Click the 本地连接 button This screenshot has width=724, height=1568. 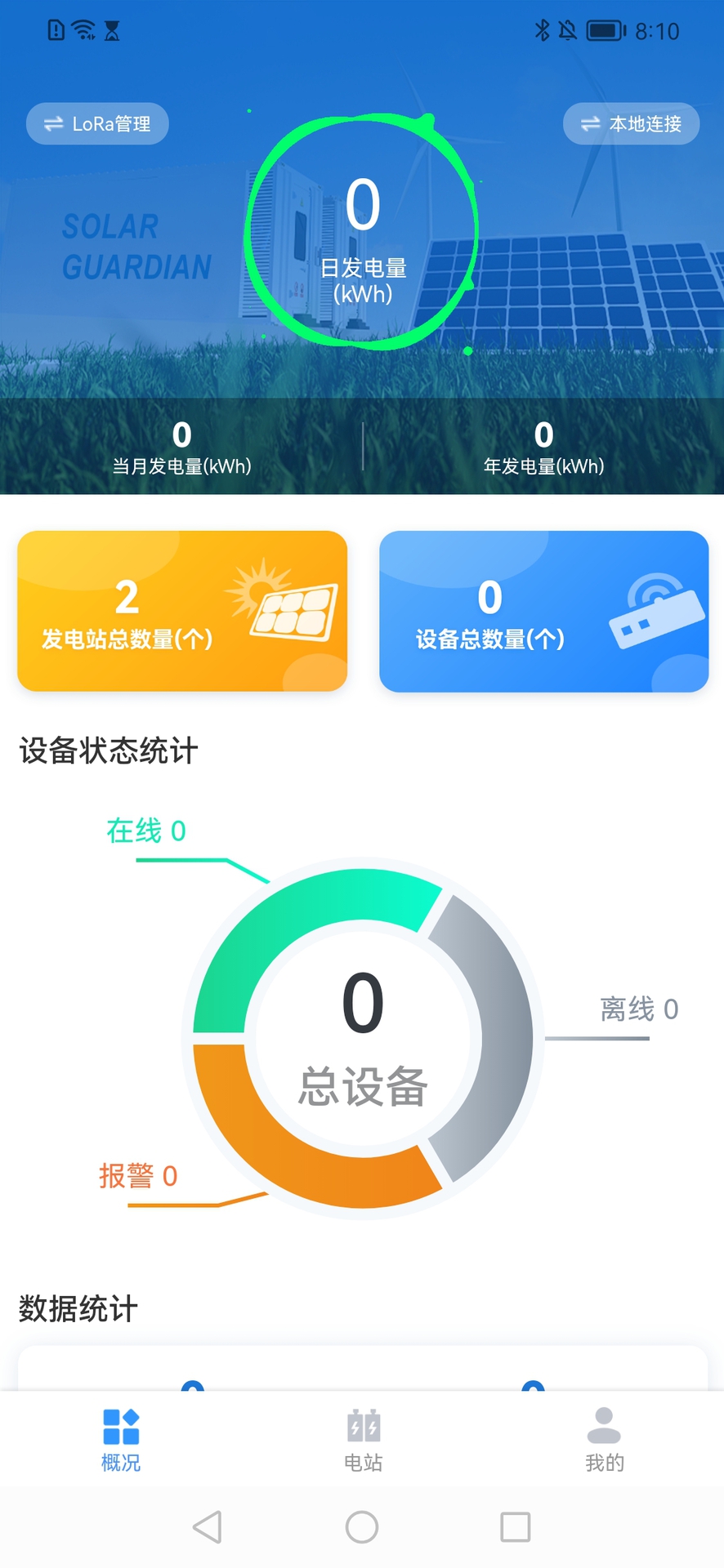(631, 123)
